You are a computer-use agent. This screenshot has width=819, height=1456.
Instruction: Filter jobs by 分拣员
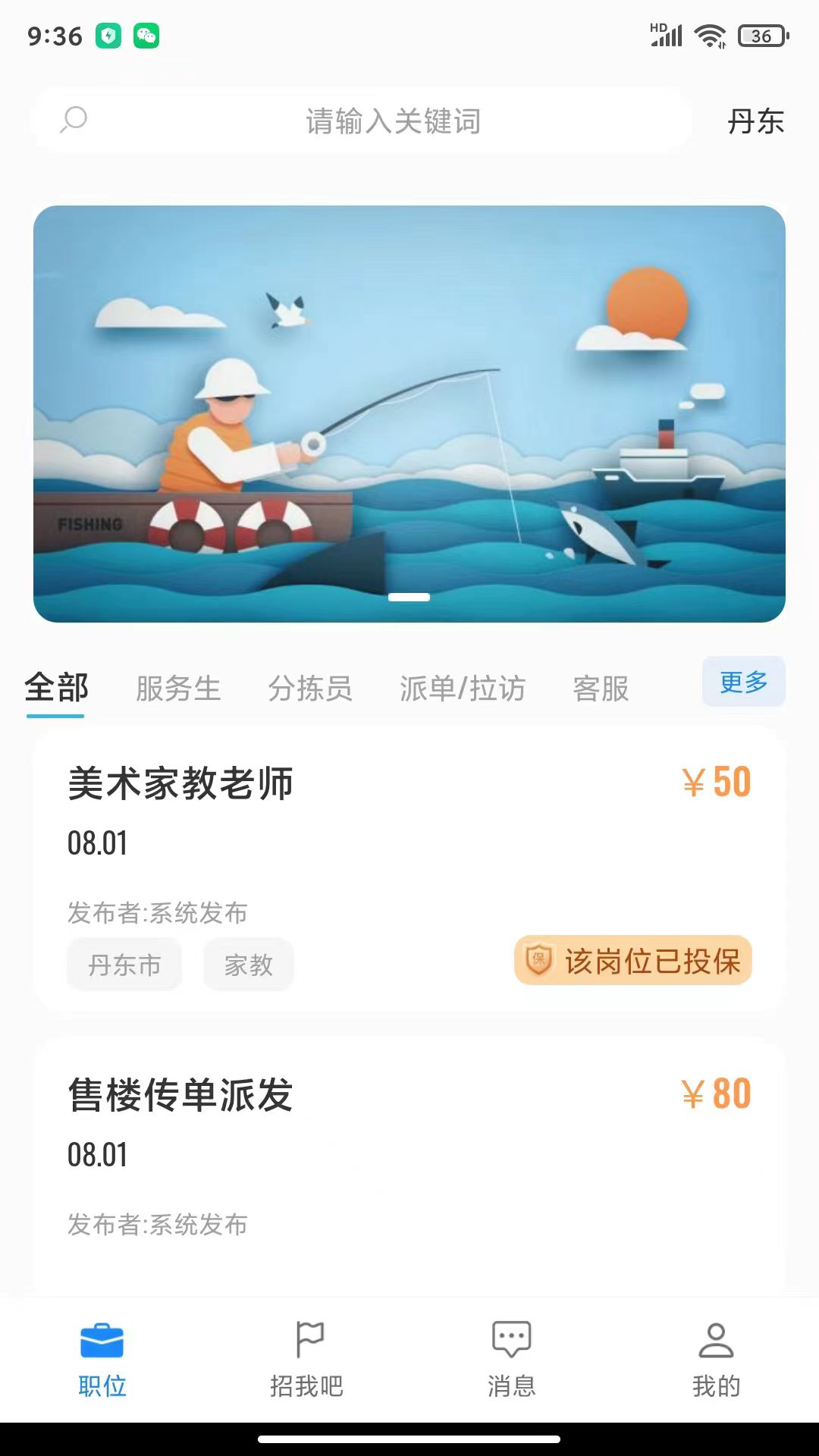tap(310, 689)
